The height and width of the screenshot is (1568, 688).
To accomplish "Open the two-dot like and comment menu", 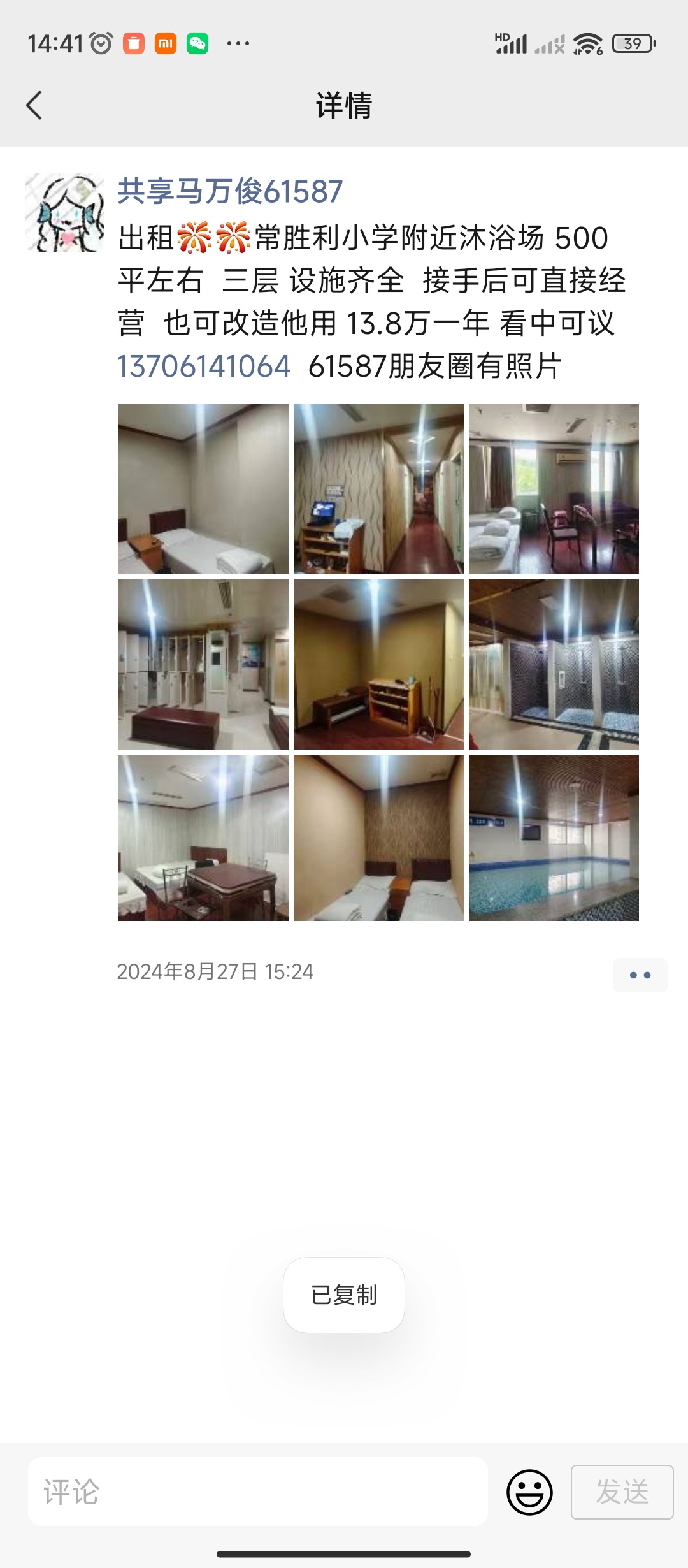I will 640,975.
